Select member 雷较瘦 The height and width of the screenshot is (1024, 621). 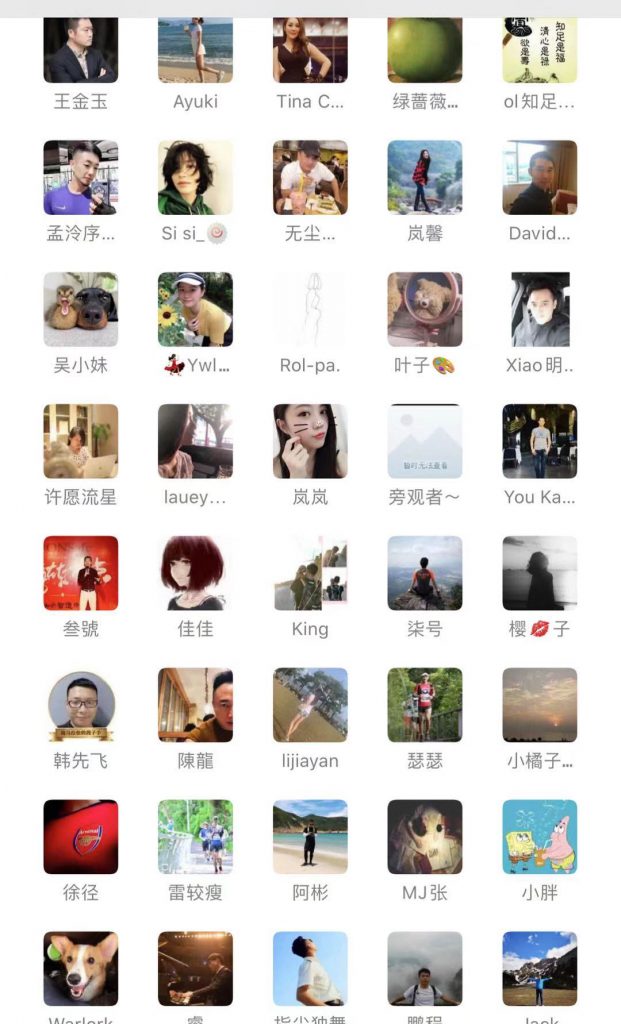coord(195,837)
